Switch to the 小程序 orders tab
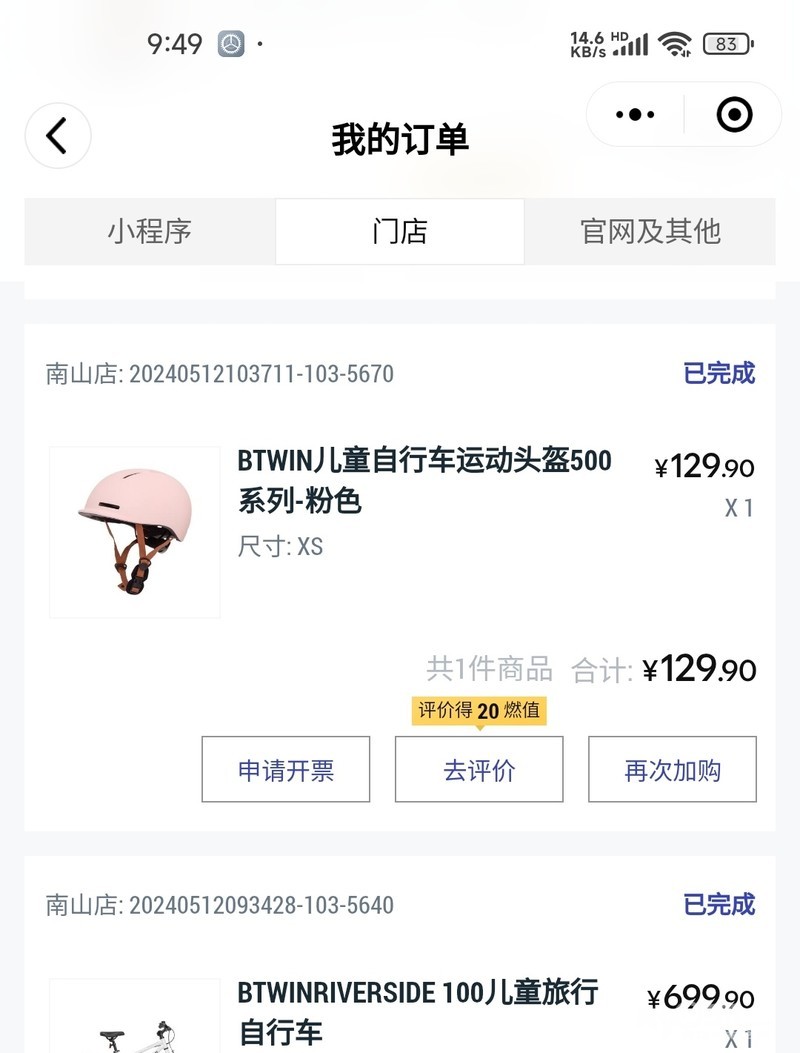Image resolution: width=800 pixels, height=1053 pixels. pos(150,231)
